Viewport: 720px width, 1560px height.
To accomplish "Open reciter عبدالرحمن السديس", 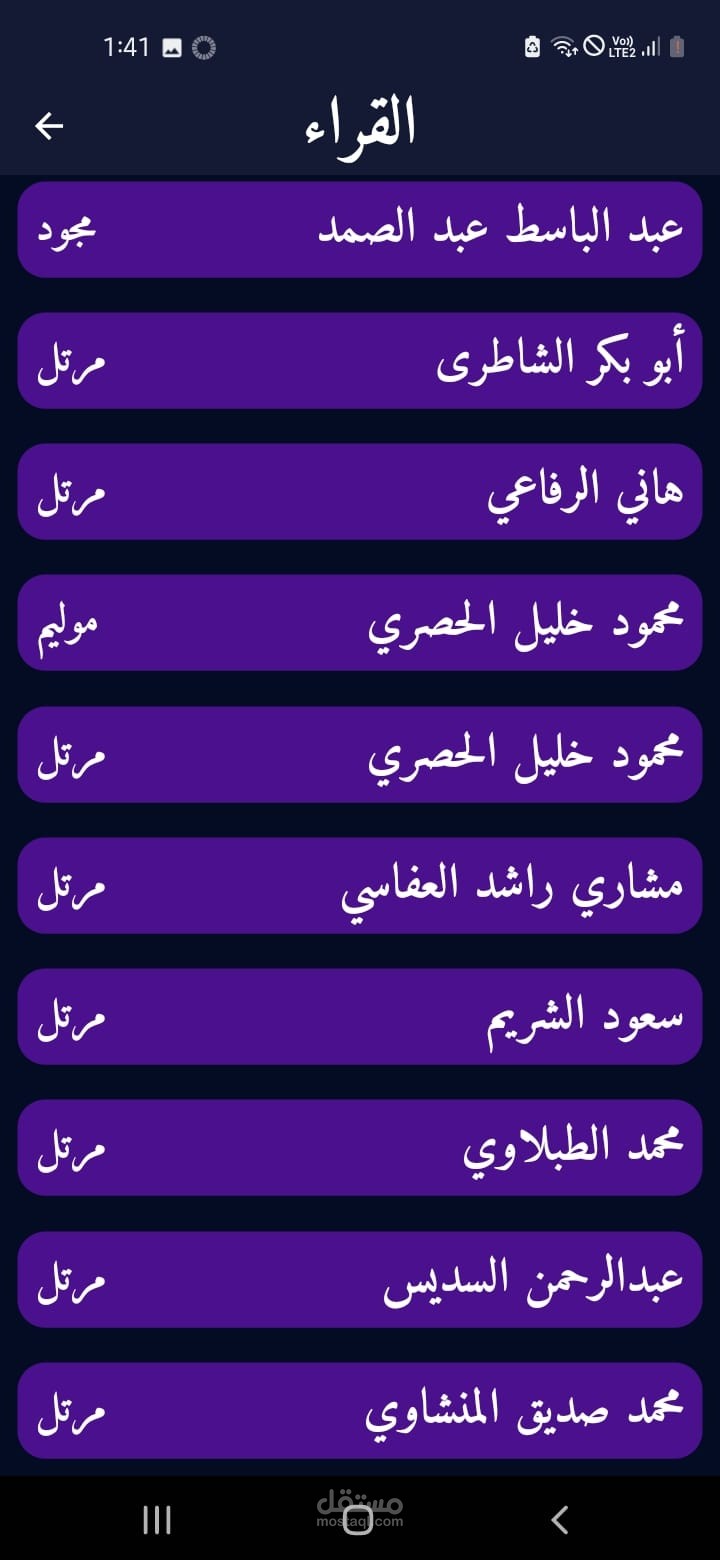I will click(x=360, y=1279).
